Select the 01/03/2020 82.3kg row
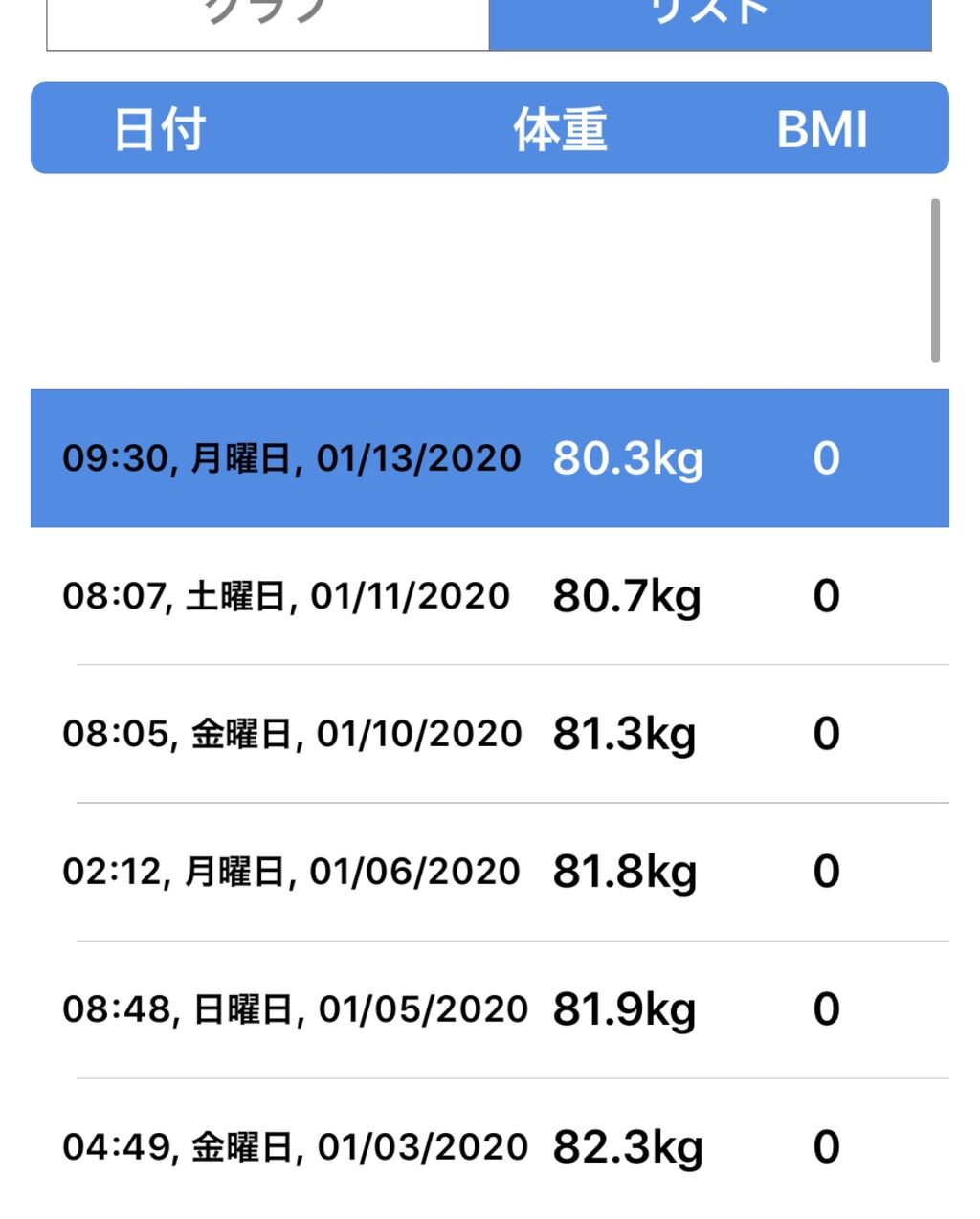This screenshot has width=980, height=1219. [x=489, y=1147]
